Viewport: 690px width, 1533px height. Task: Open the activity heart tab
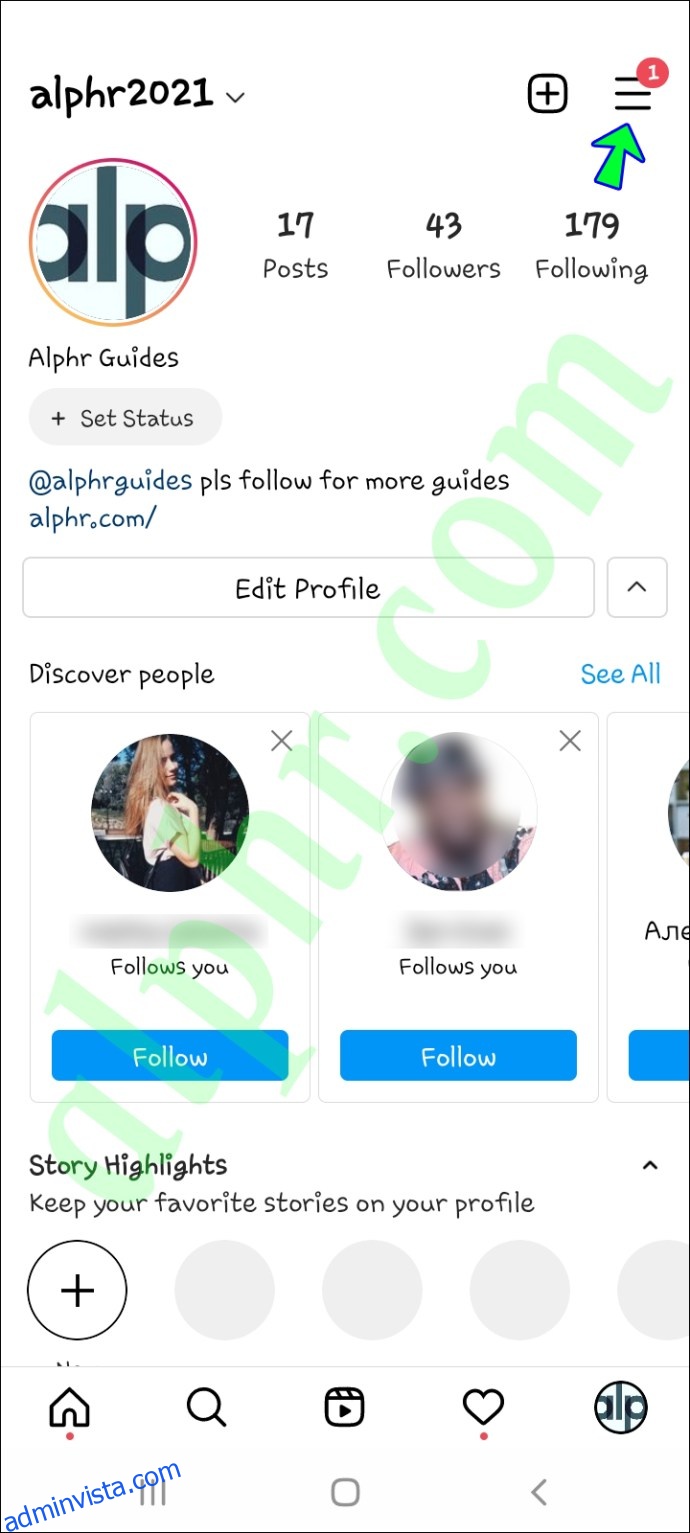(x=483, y=1408)
